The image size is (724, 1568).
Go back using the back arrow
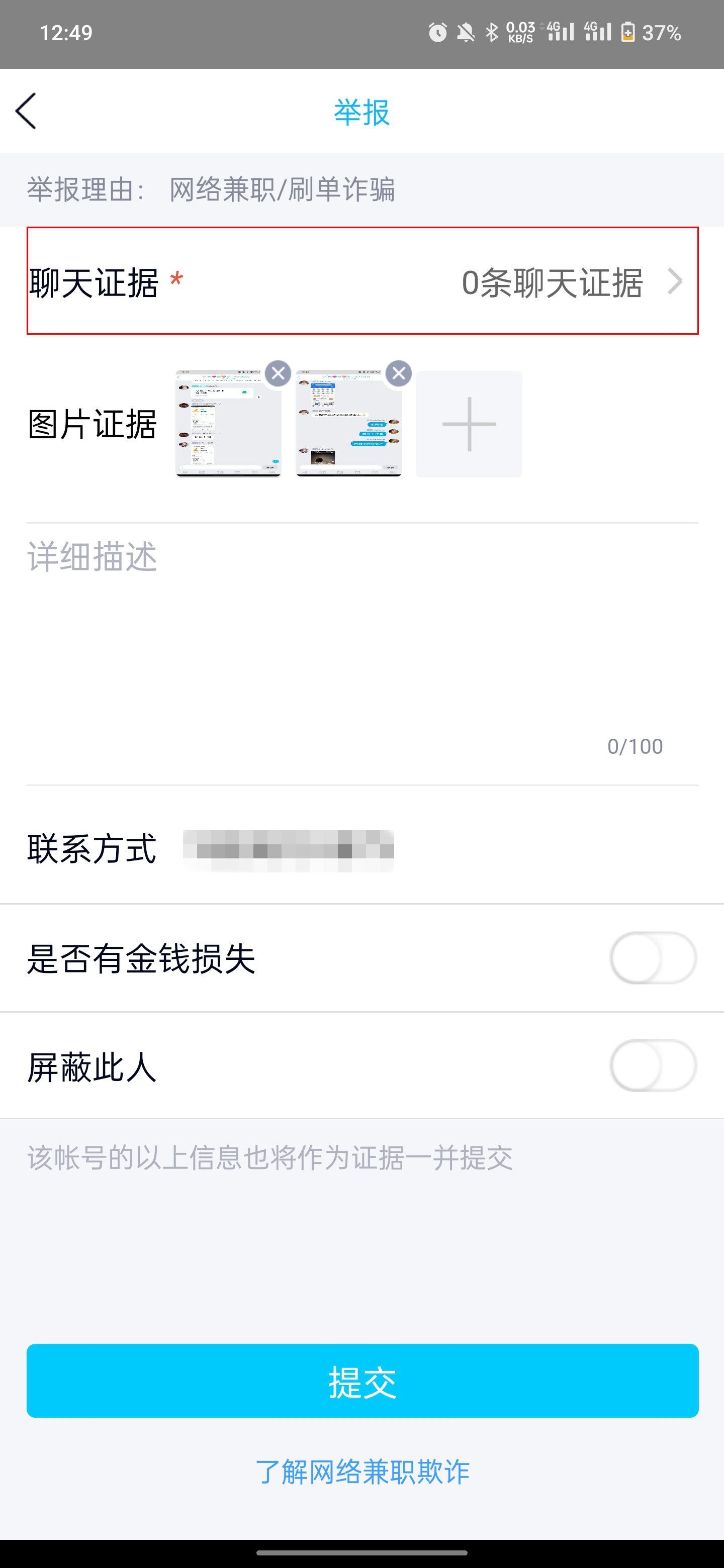click(27, 112)
